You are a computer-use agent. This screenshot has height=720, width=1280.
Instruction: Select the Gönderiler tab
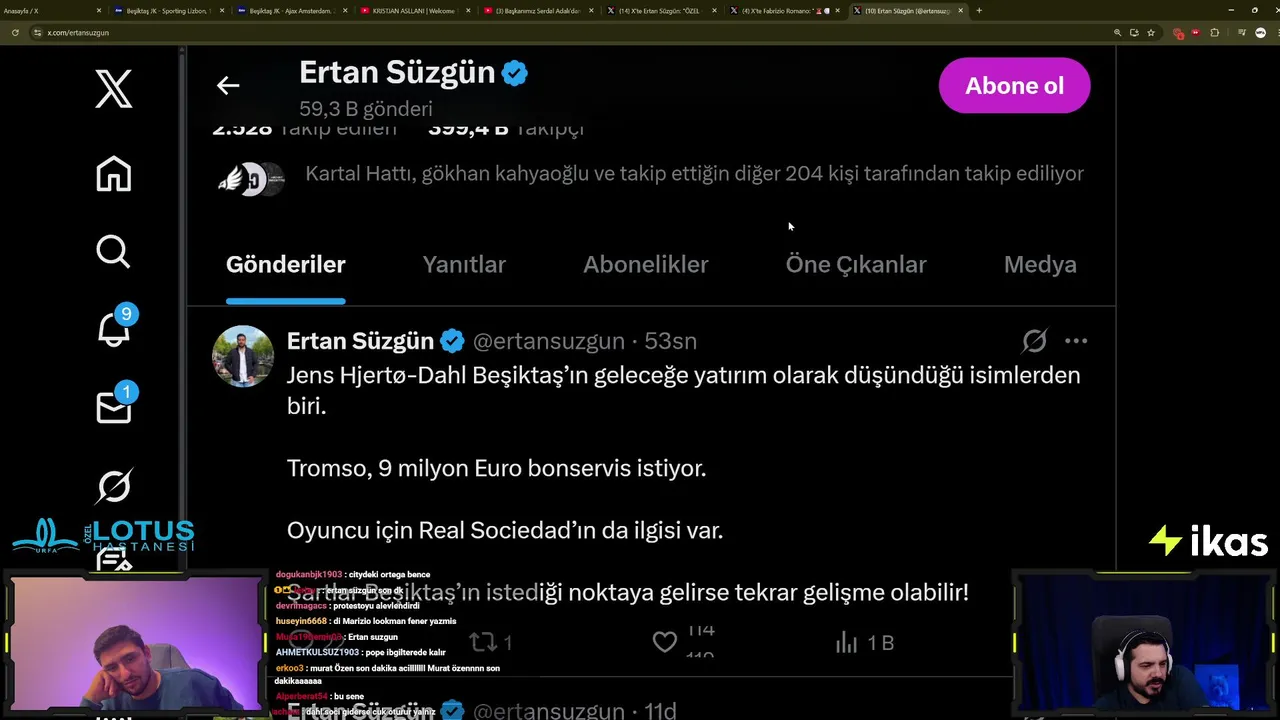(x=286, y=265)
